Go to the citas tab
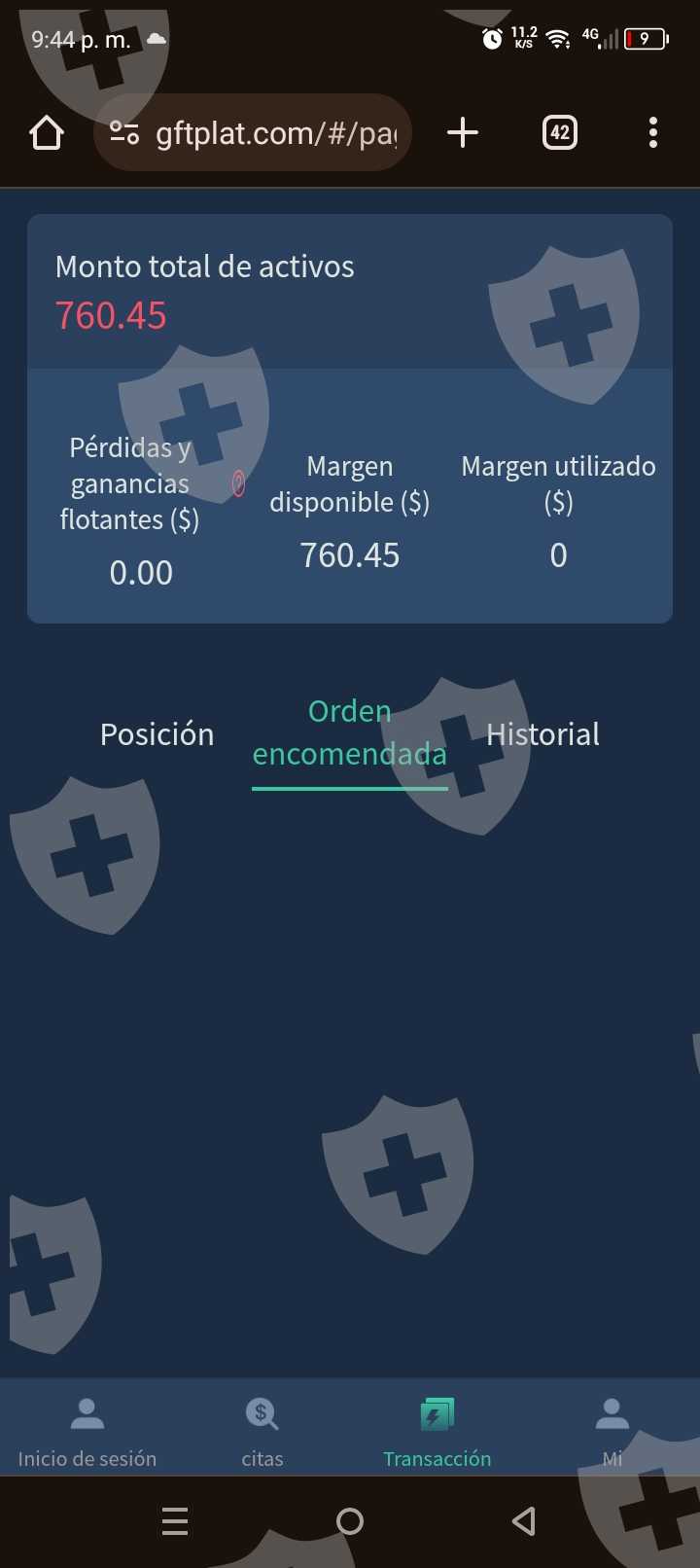The width and height of the screenshot is (700, 1568). [262, 1430]
